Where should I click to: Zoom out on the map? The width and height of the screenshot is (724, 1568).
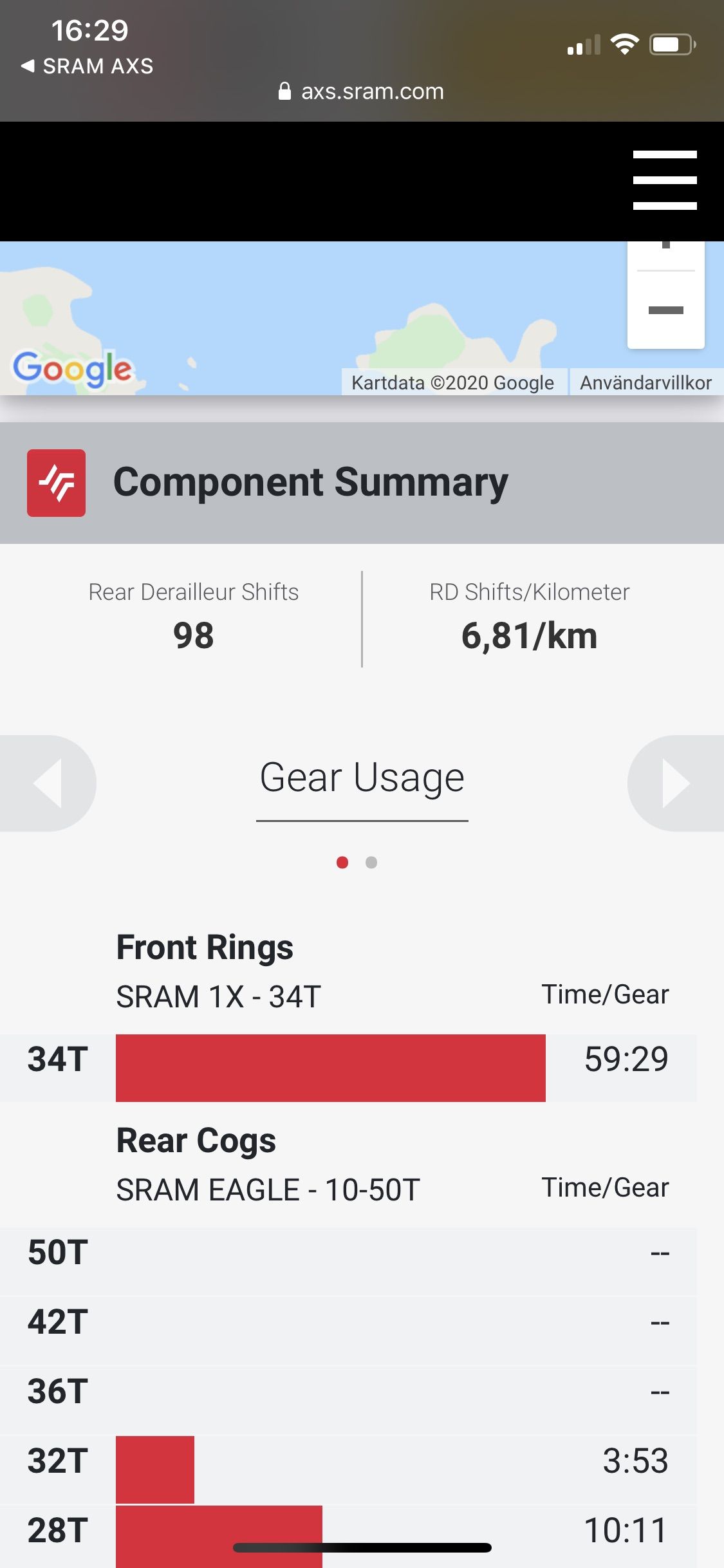coord(665,310)
